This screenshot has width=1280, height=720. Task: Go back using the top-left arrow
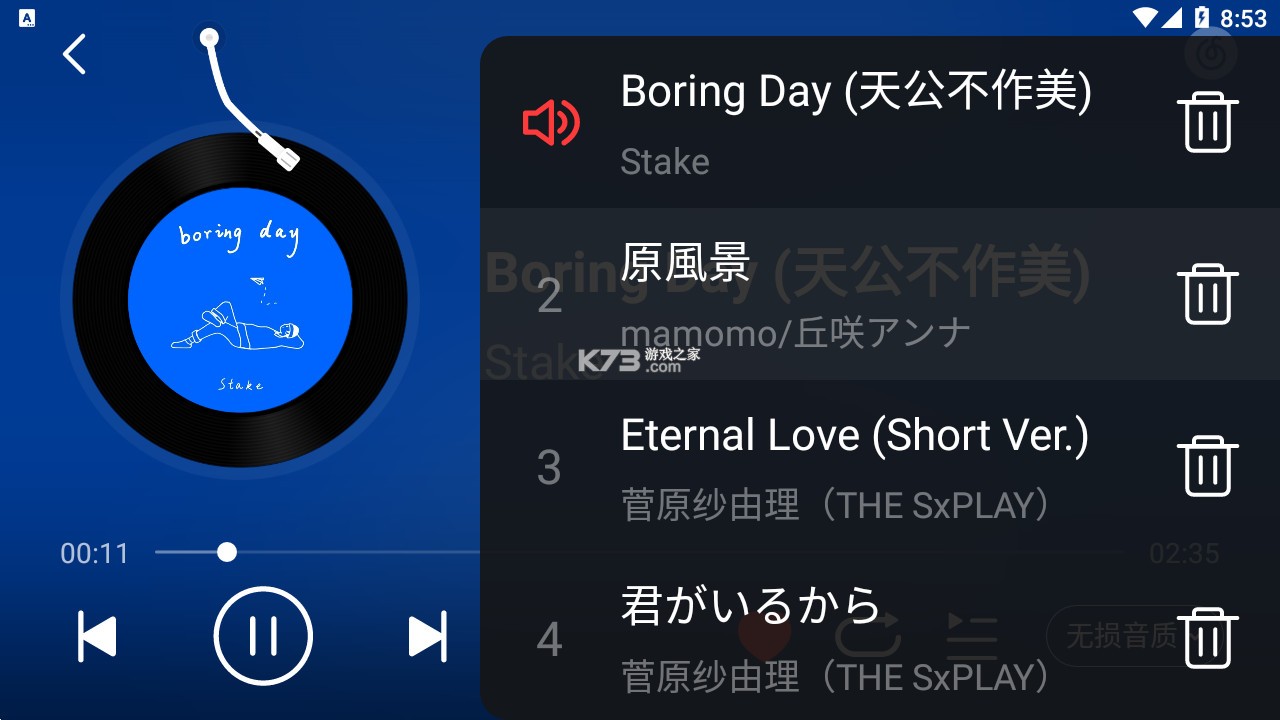(75, 54)
